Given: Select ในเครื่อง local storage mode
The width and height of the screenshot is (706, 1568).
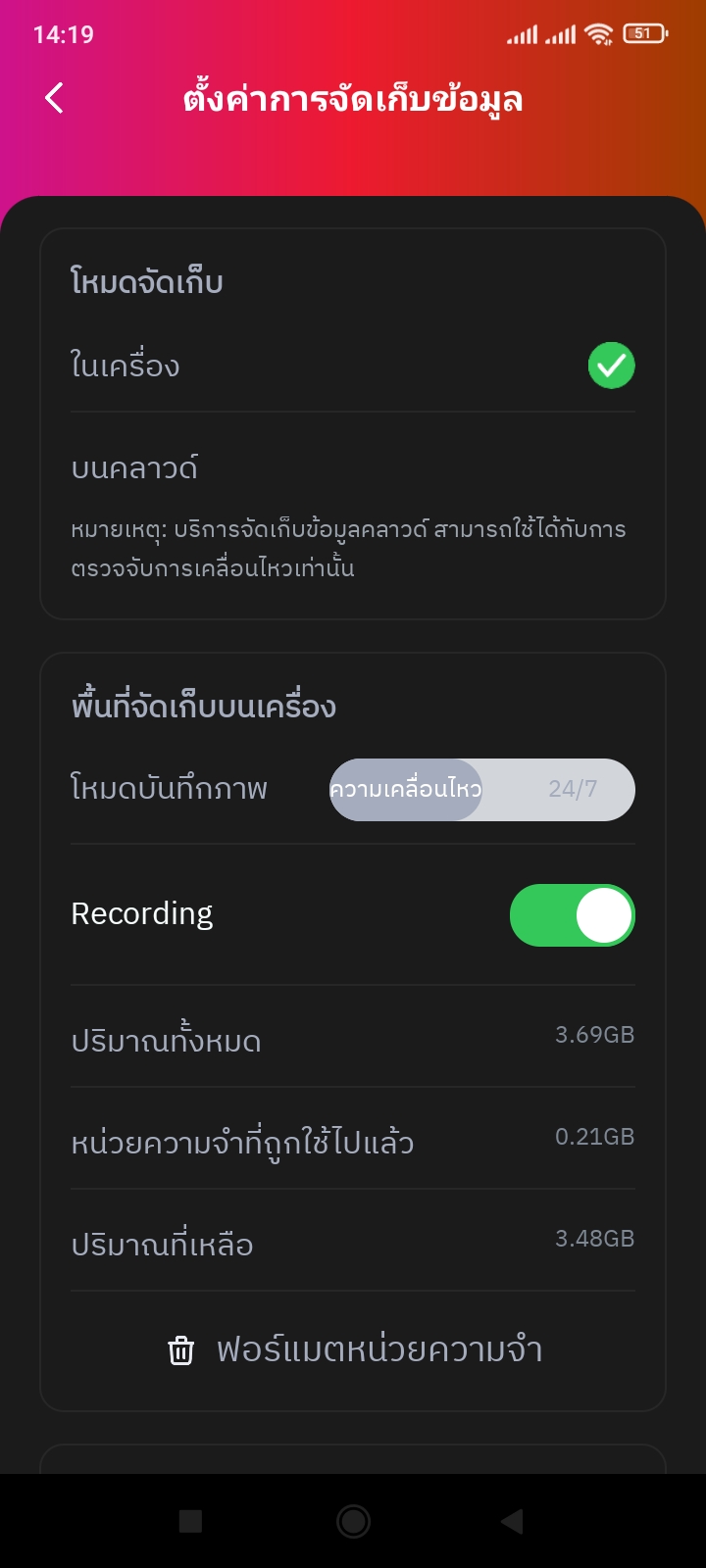Looking at the screenshot, I should (353, 366).
